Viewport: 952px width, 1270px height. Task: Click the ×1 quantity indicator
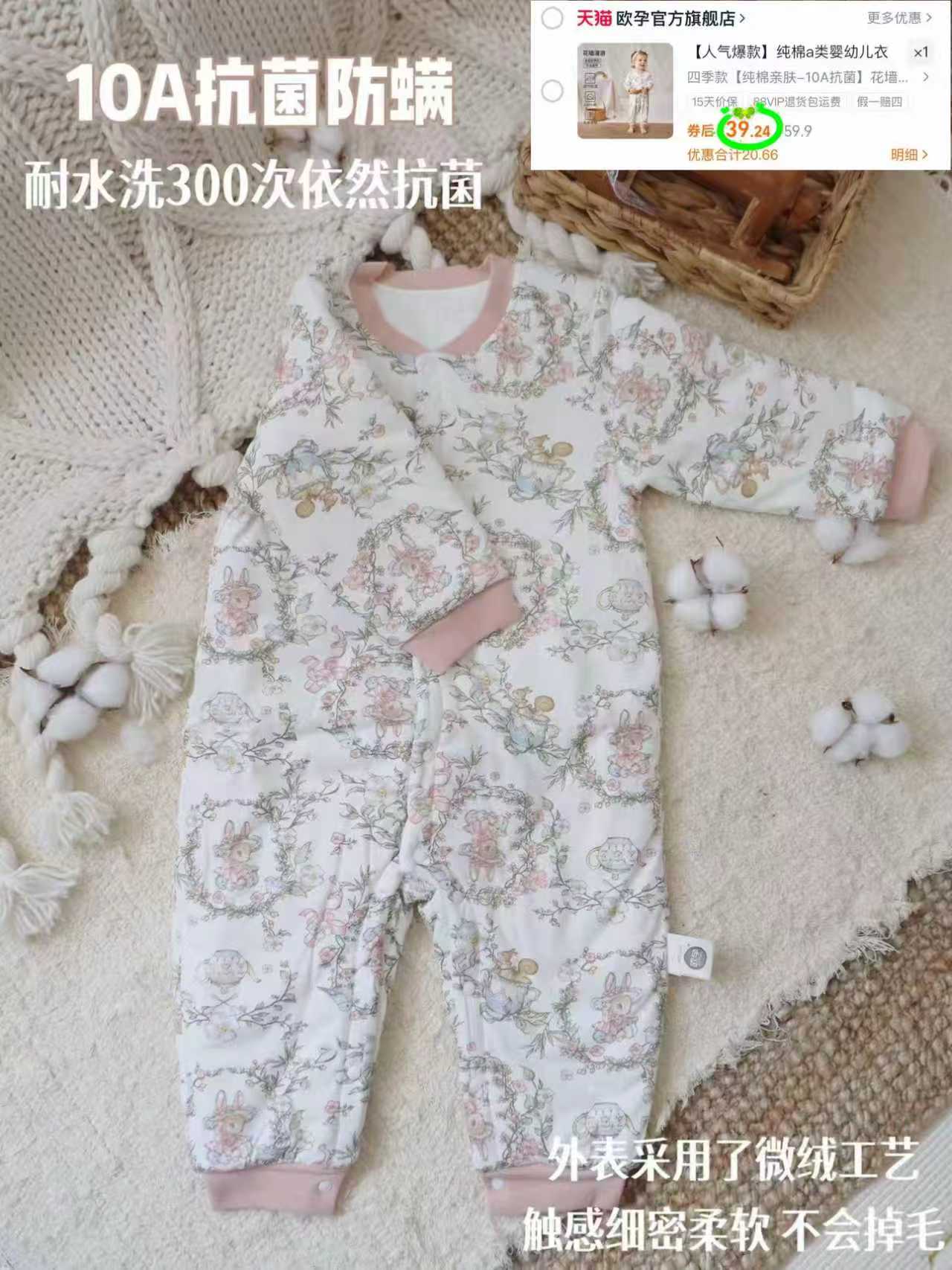pos(920,52)
